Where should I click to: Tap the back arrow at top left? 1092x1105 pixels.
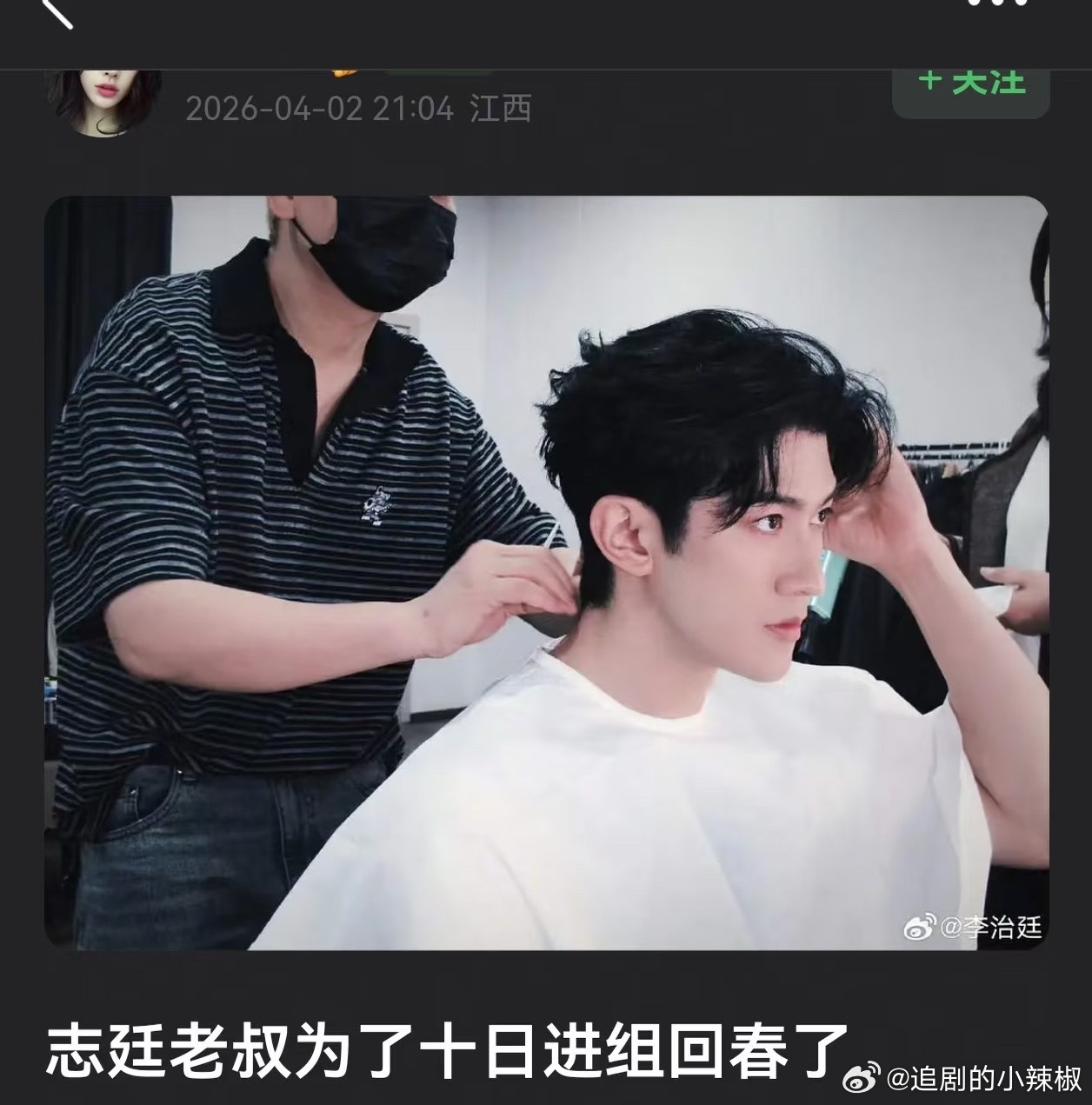click(x=54, y=13)
